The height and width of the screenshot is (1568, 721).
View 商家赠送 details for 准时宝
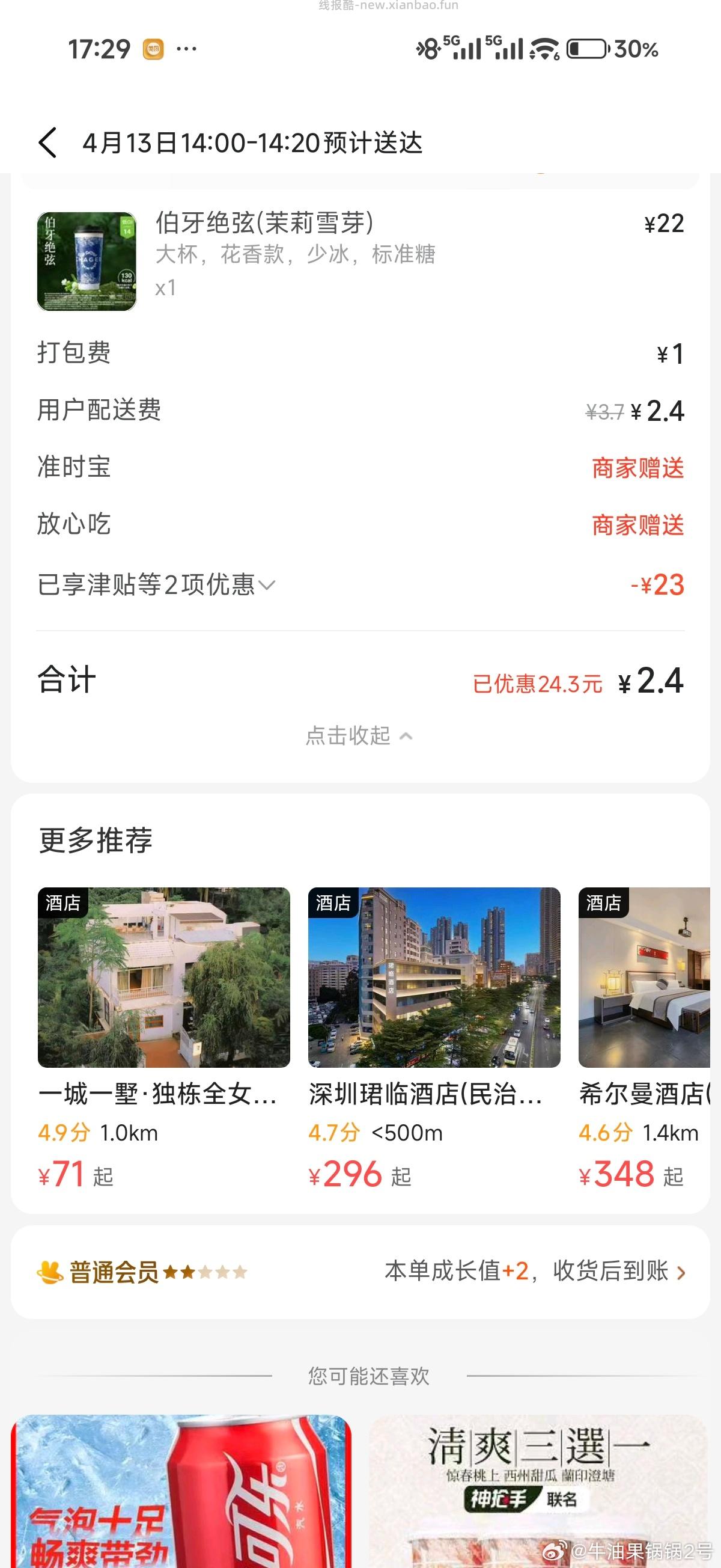point(637,468)
